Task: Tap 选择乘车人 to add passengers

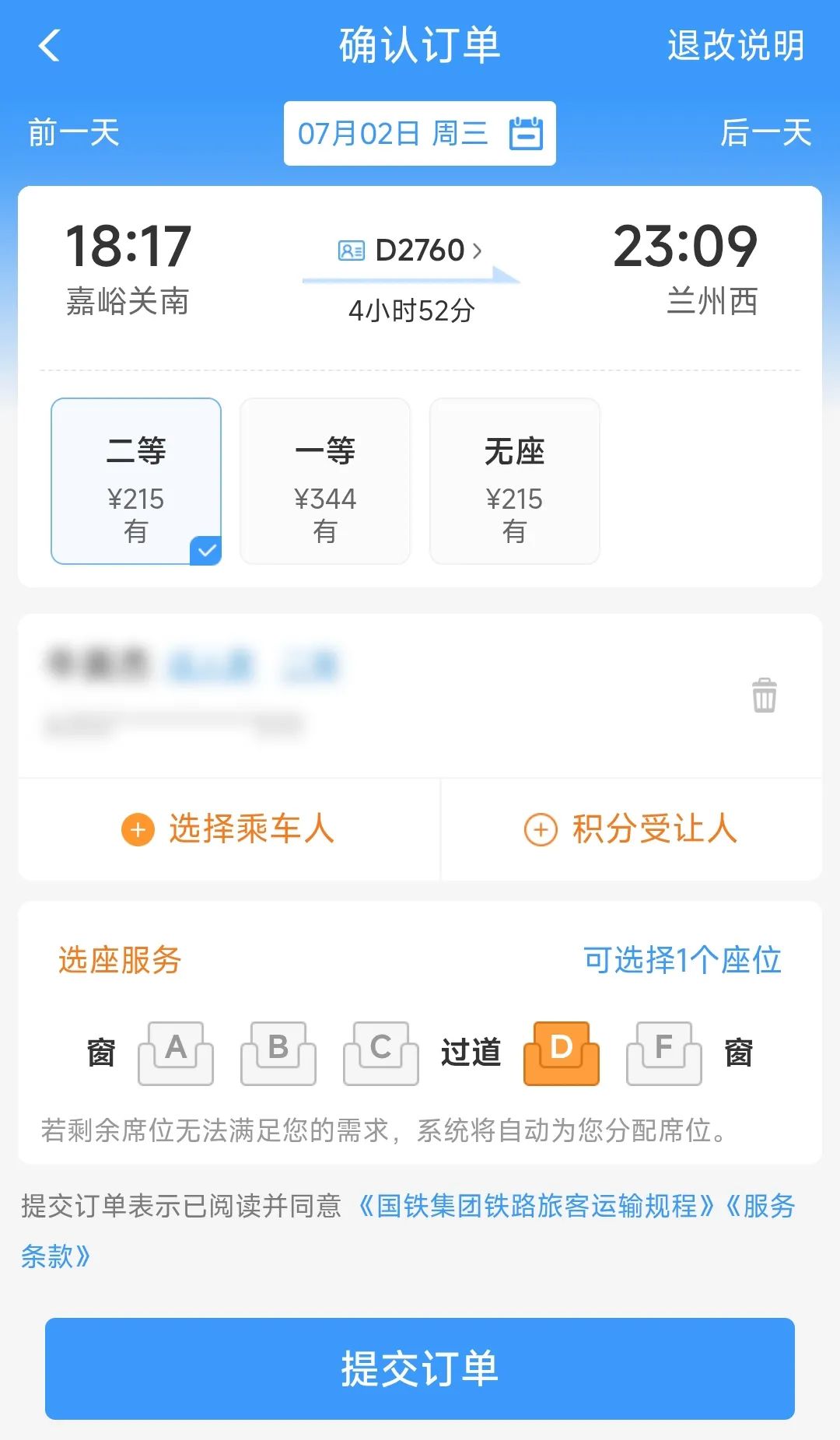Action: tap(229, 829)
